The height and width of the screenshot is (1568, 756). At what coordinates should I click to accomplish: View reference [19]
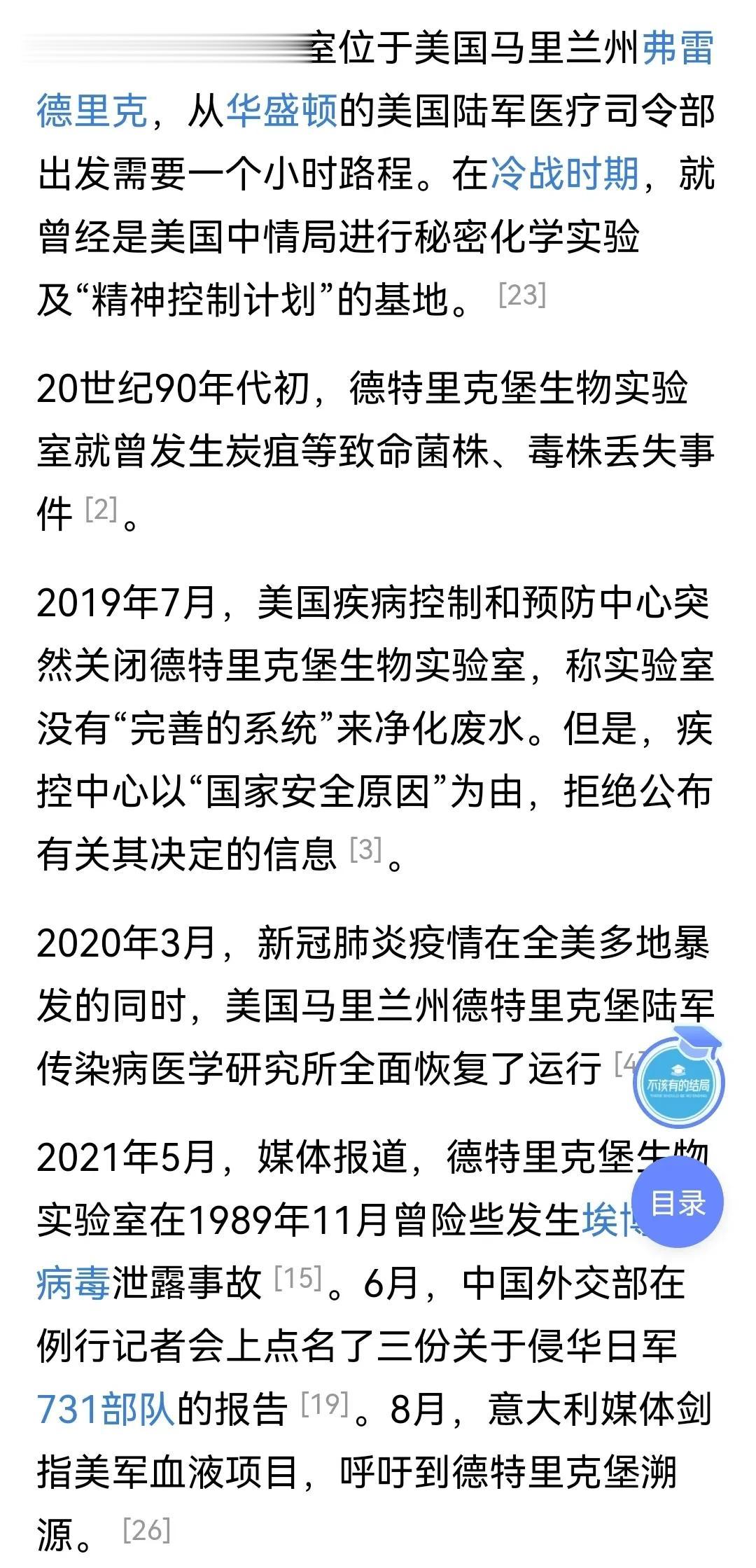324,1403
